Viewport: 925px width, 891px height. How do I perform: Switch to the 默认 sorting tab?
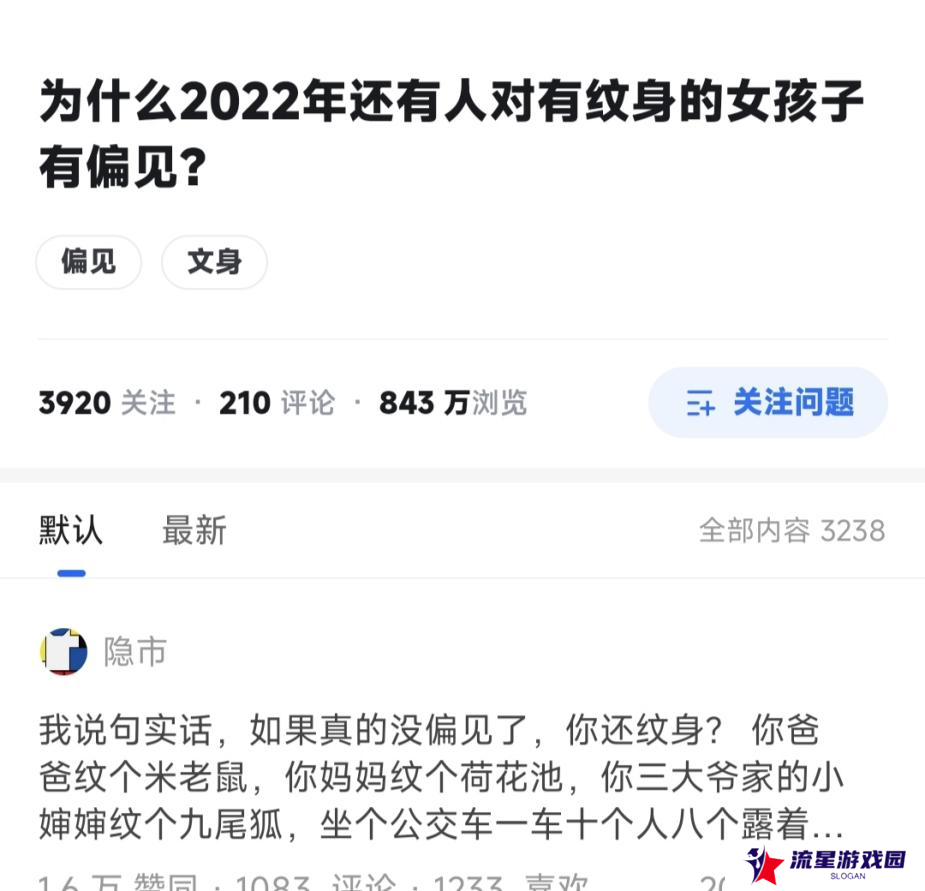[x=71, y=530]
